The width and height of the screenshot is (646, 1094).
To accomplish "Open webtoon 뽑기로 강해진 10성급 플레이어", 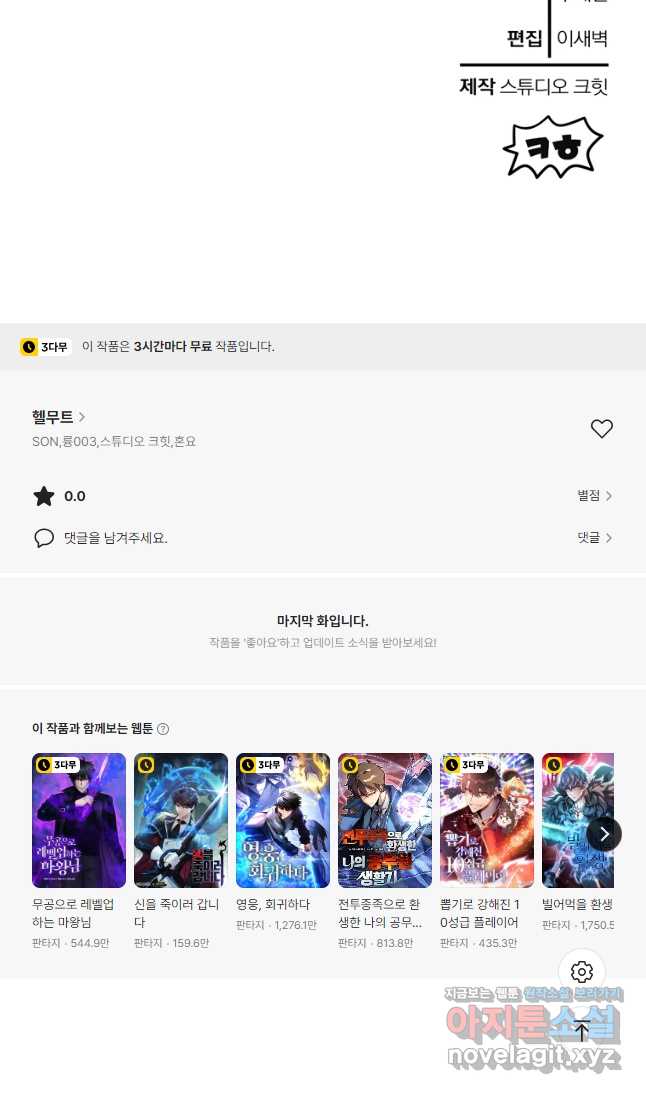I will (487, 821).
